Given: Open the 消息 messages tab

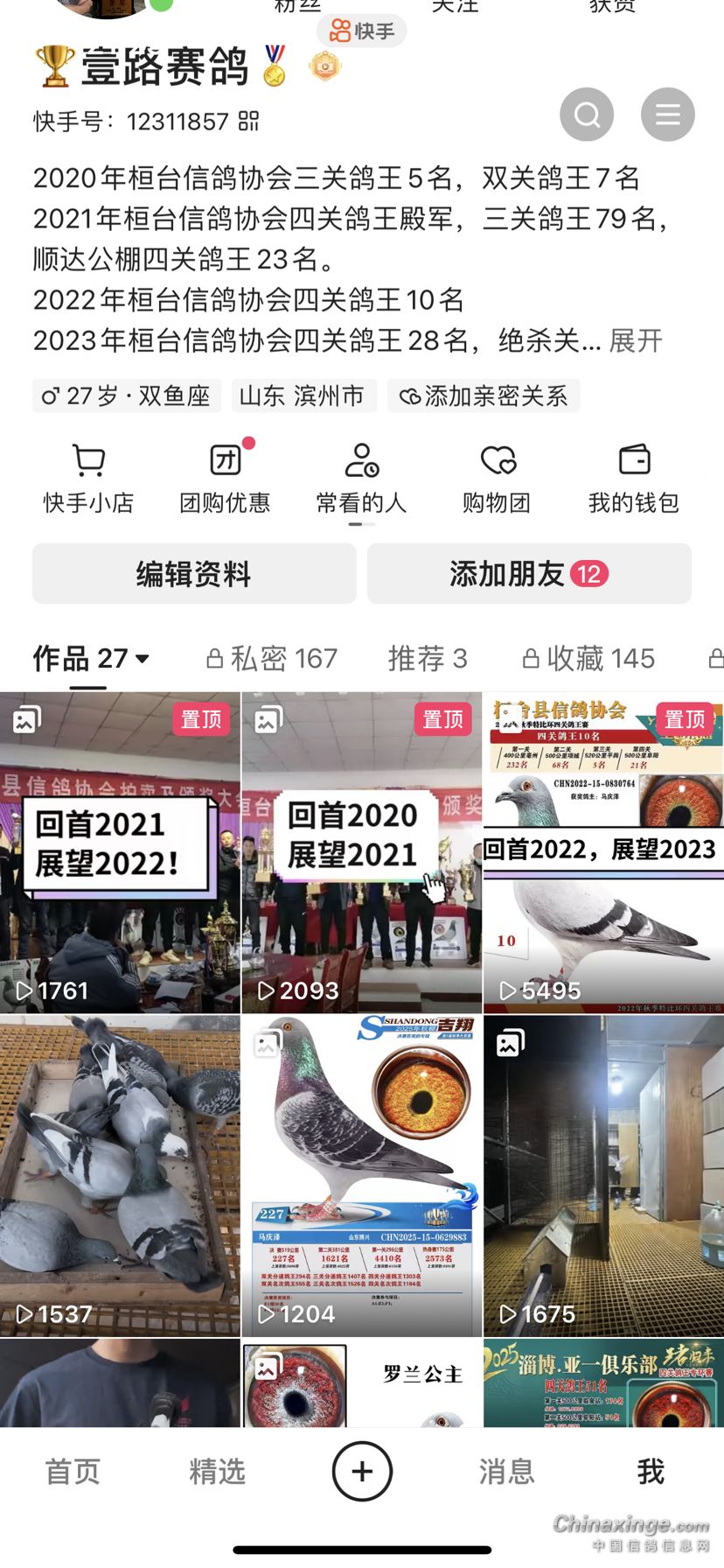Looking at the screenshot, I should 506,1472.
